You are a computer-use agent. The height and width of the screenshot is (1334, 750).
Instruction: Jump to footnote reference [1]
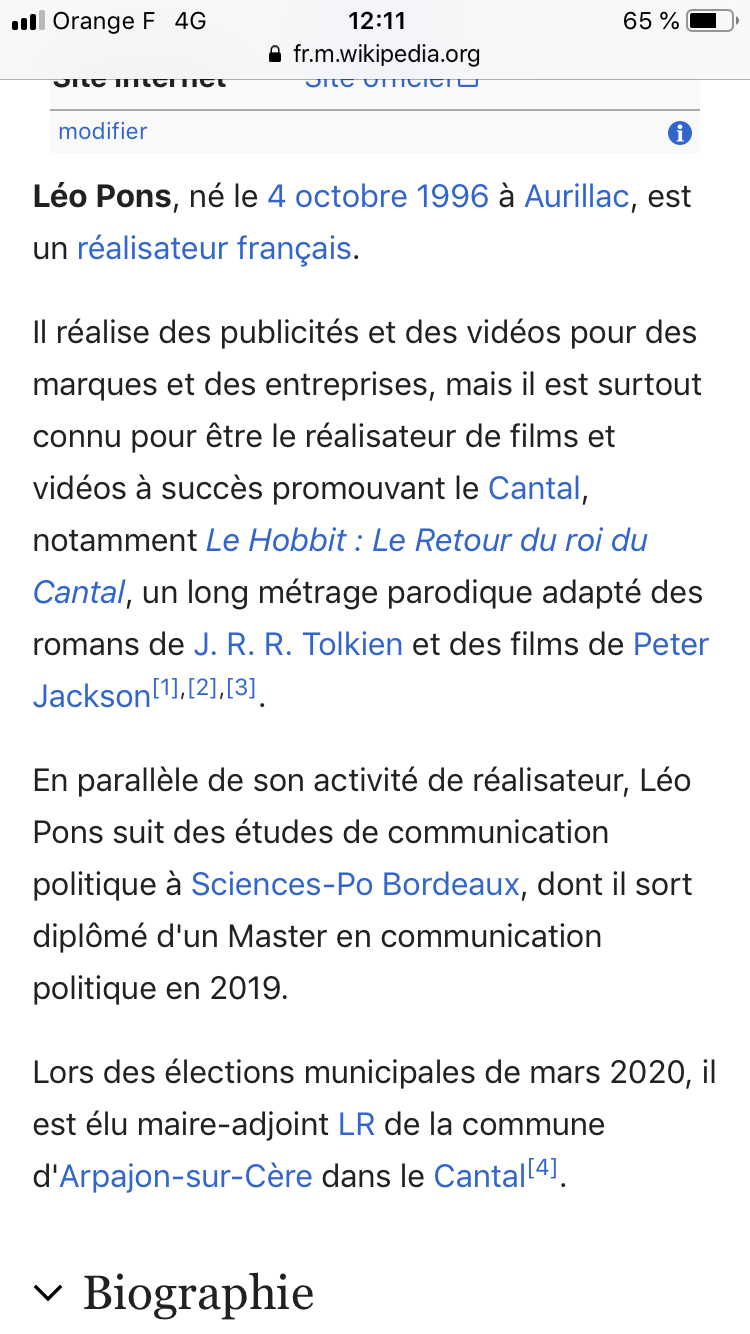point(165,689)
